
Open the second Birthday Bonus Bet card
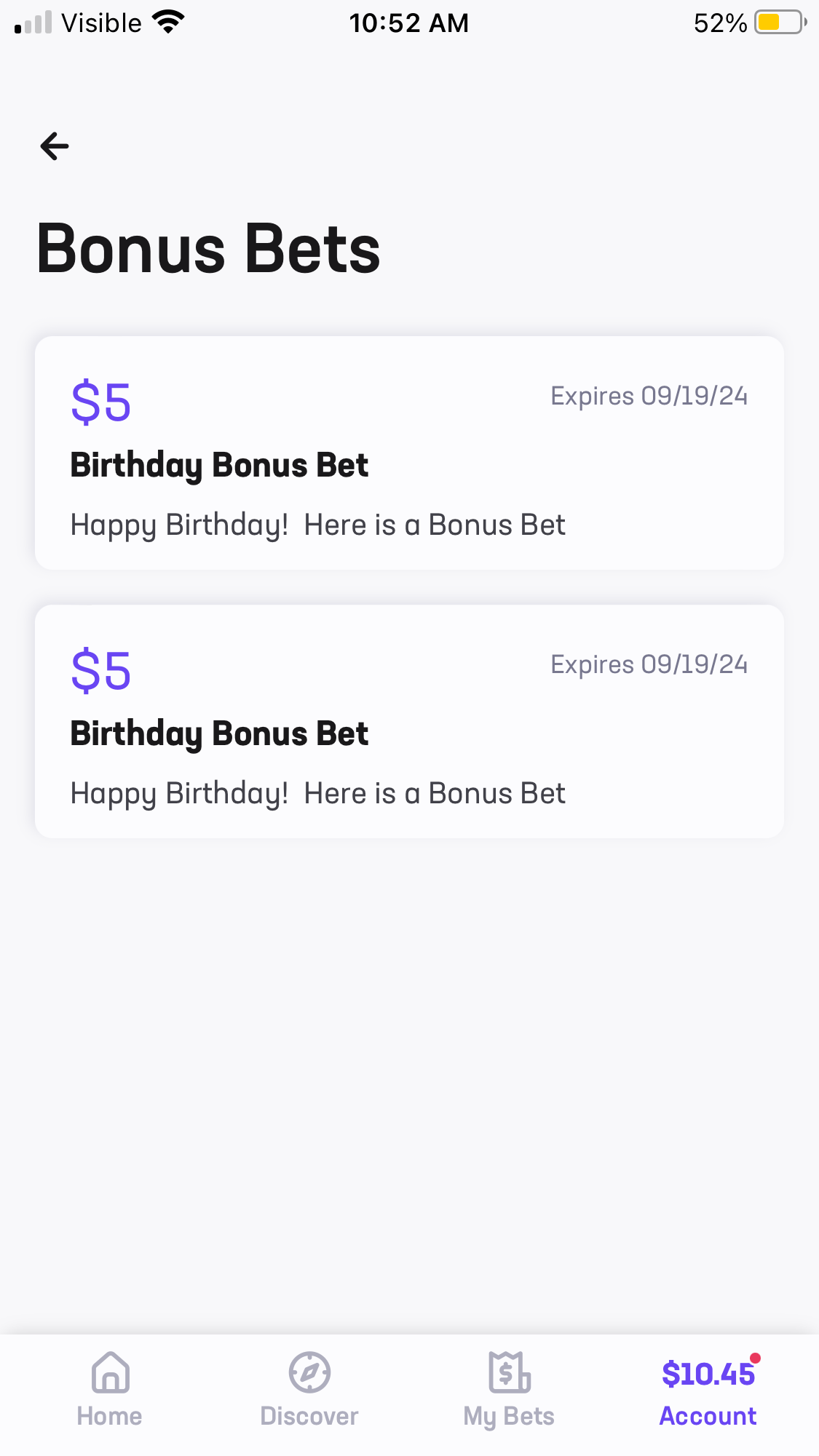tap(409, 721)
